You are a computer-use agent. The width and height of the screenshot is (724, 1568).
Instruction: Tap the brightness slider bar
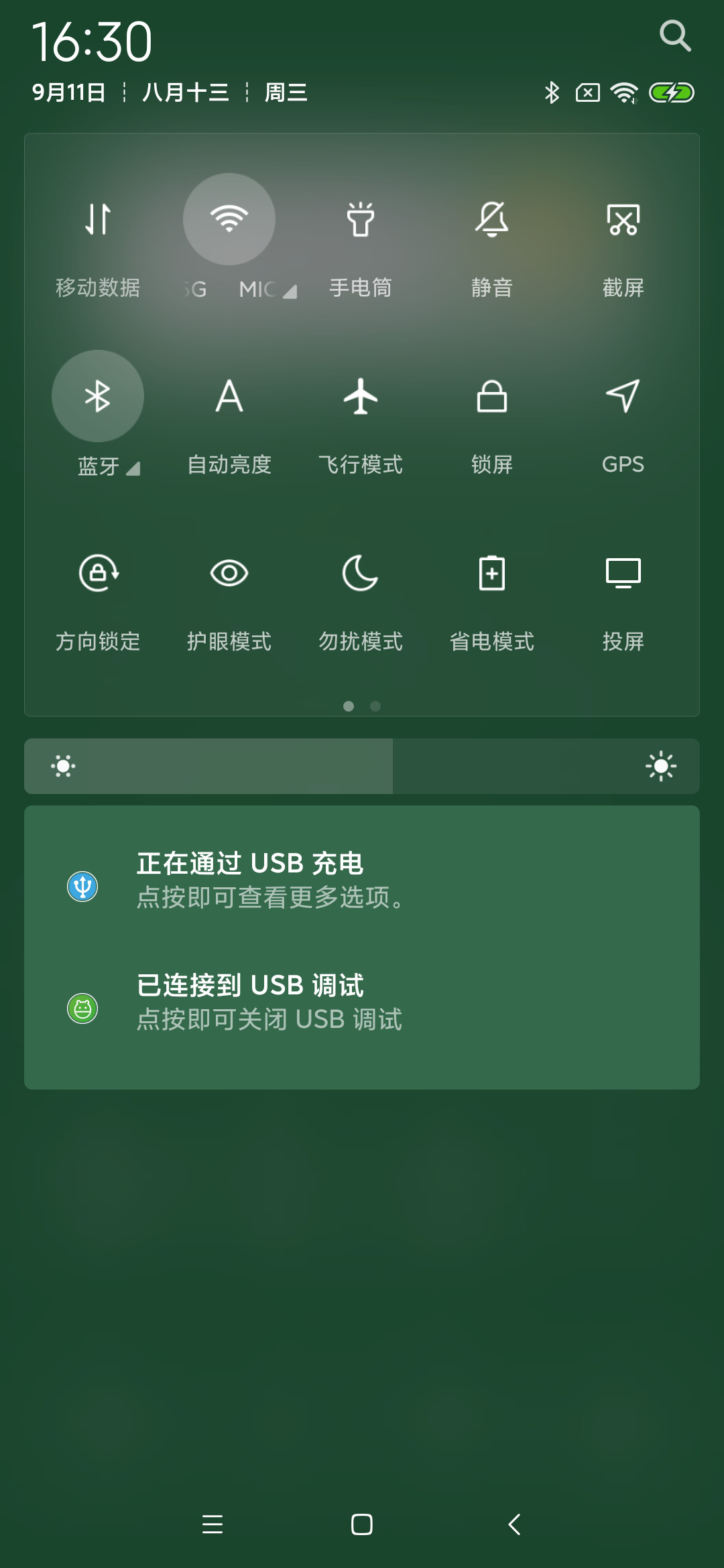pos(362,766)
